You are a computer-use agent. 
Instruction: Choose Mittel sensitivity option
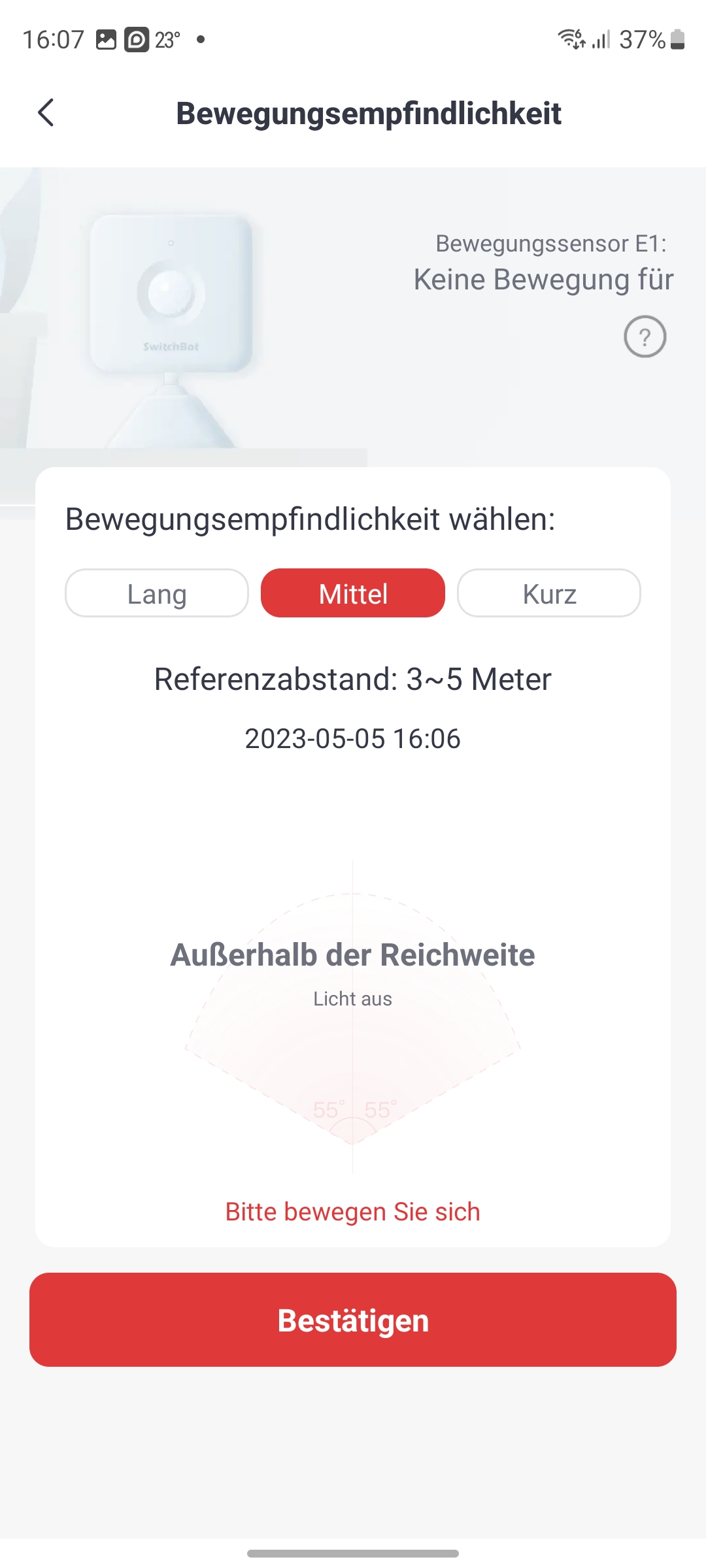[x=353, y=593]
